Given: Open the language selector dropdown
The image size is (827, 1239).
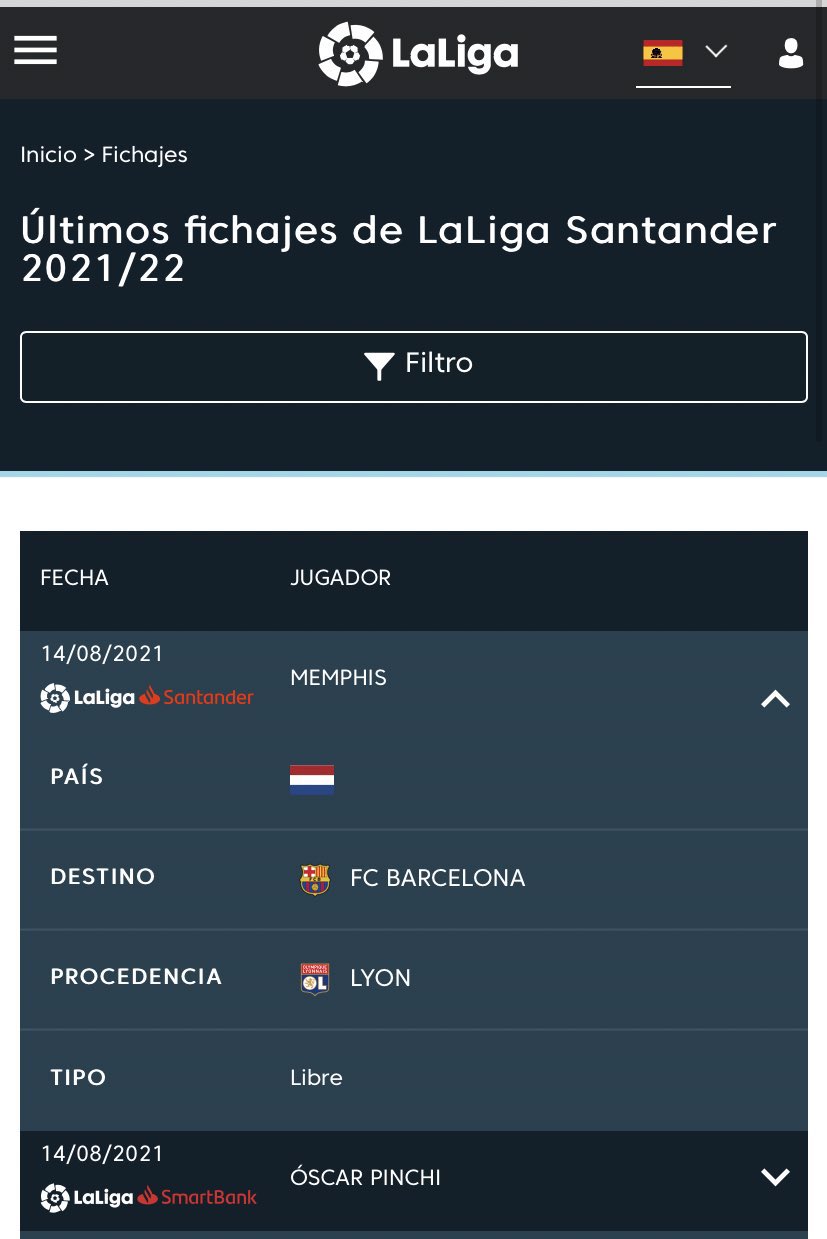Looking at the screenshot, I should [684, 53].
